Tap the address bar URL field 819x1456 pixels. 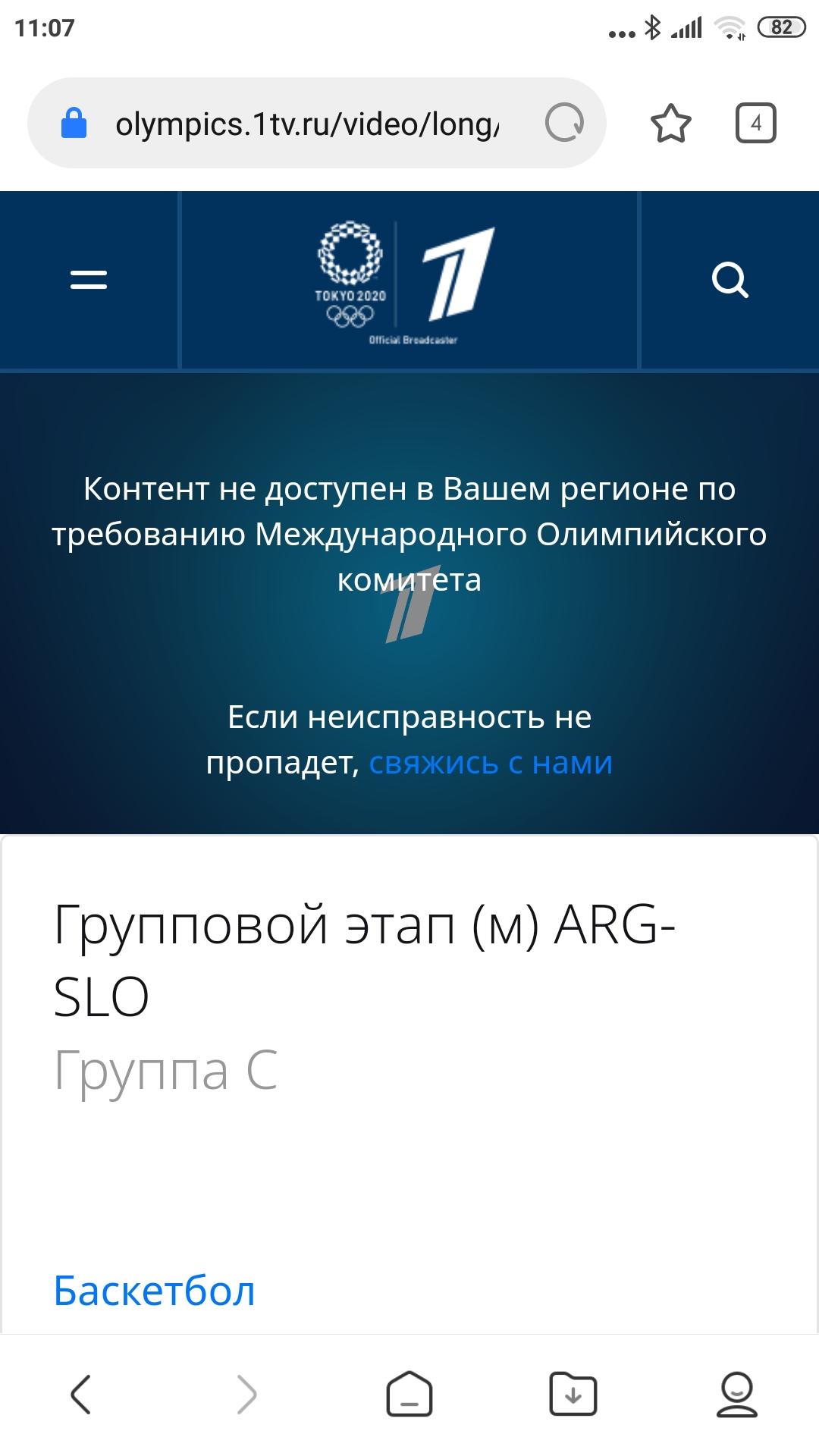[x=307, y=124]
